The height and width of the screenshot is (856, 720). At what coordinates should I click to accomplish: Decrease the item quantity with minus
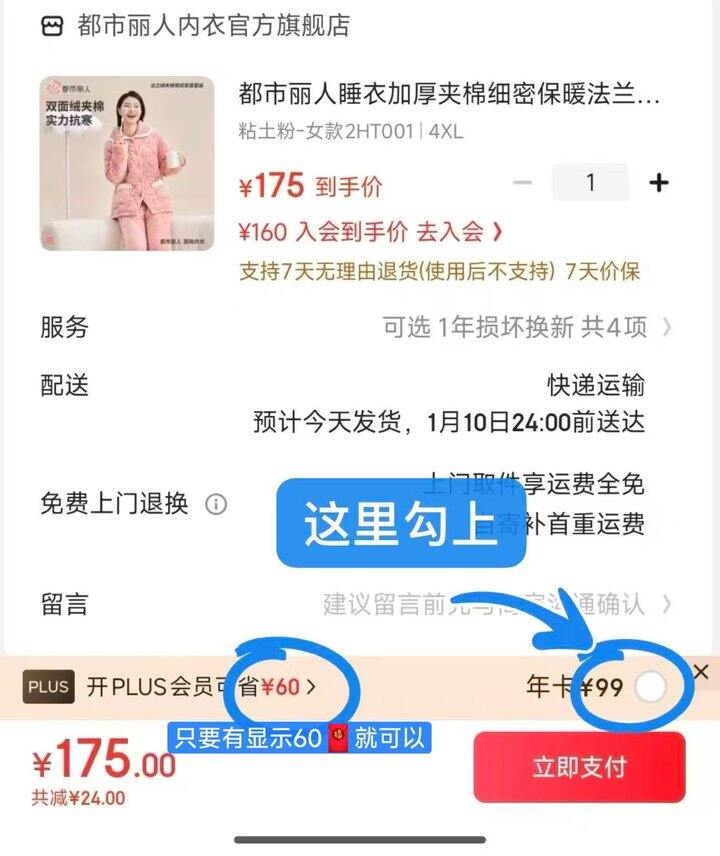tap(522, 182)
